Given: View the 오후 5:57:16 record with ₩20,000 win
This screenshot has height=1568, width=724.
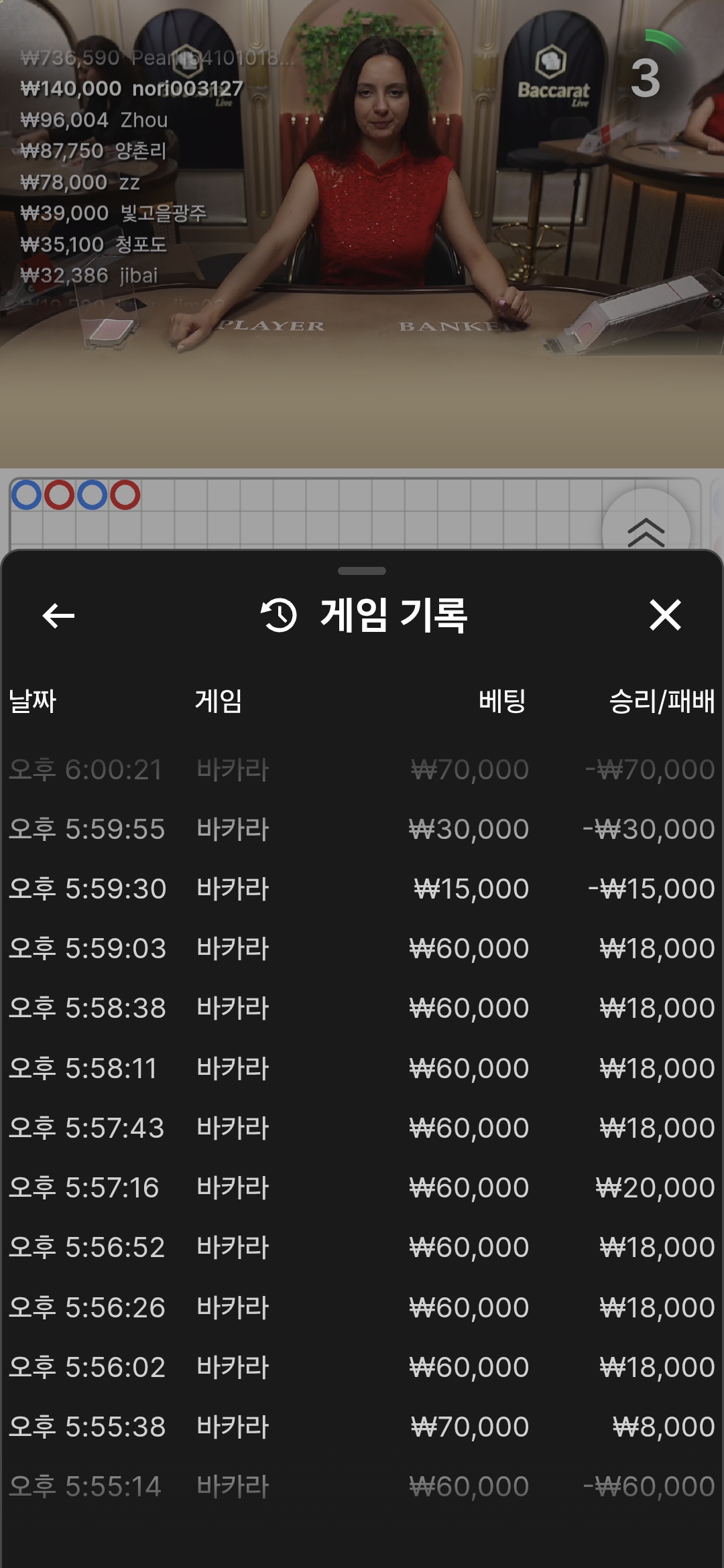Looking at the screenshot, I should (362, 1188).
